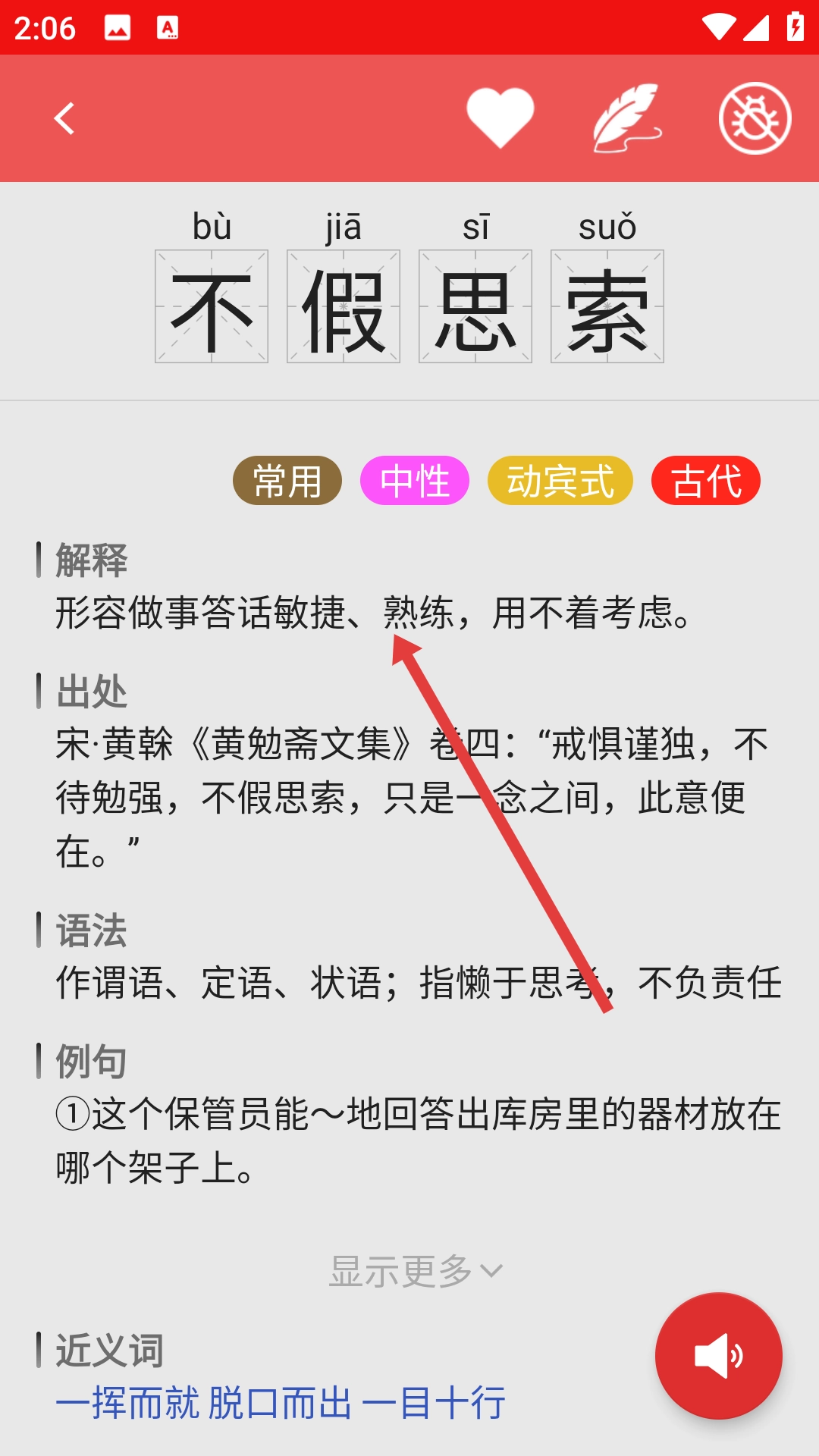Open character 不 in the grid box
The height and width of the screenshot is (1456, 819).
pyautogui.click(x=212, y=306)
